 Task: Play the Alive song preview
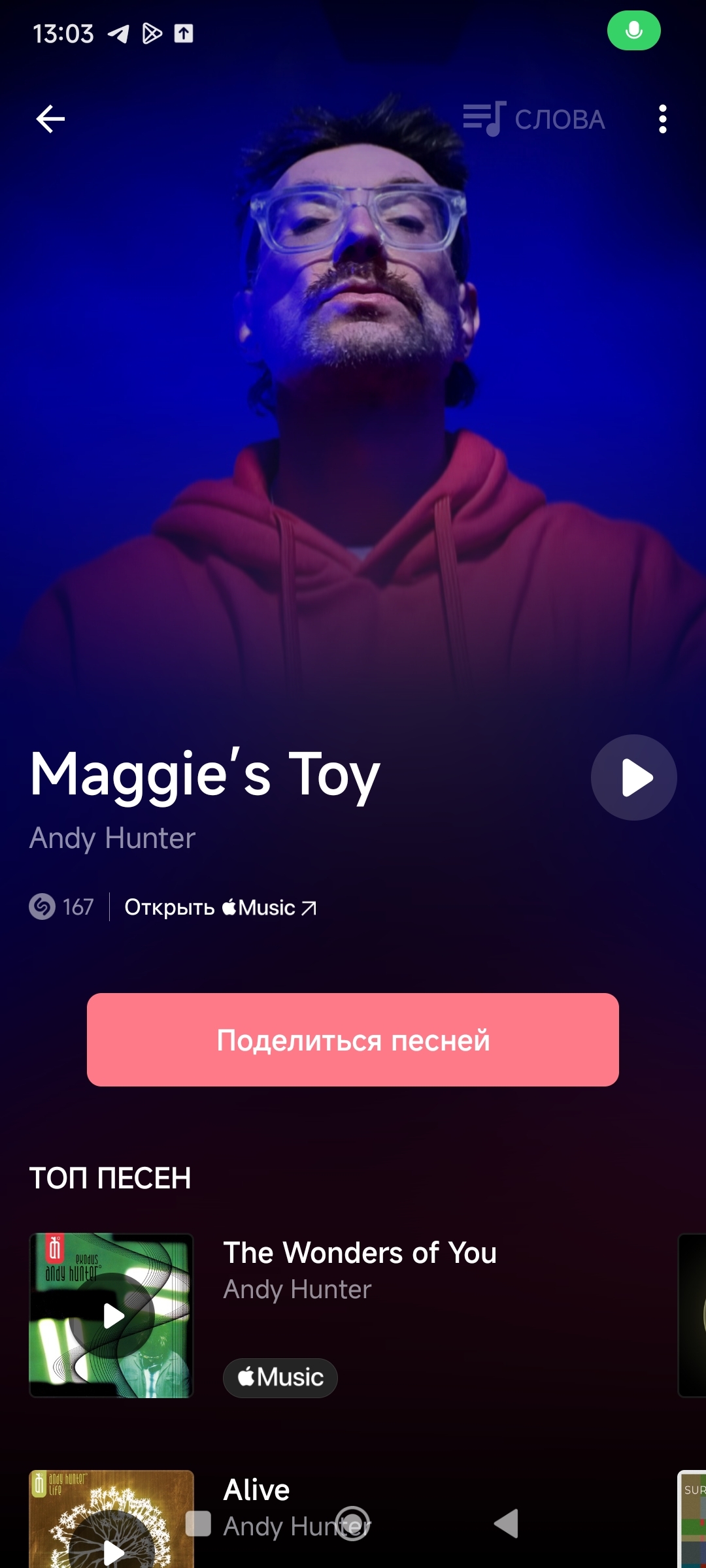112,1550
